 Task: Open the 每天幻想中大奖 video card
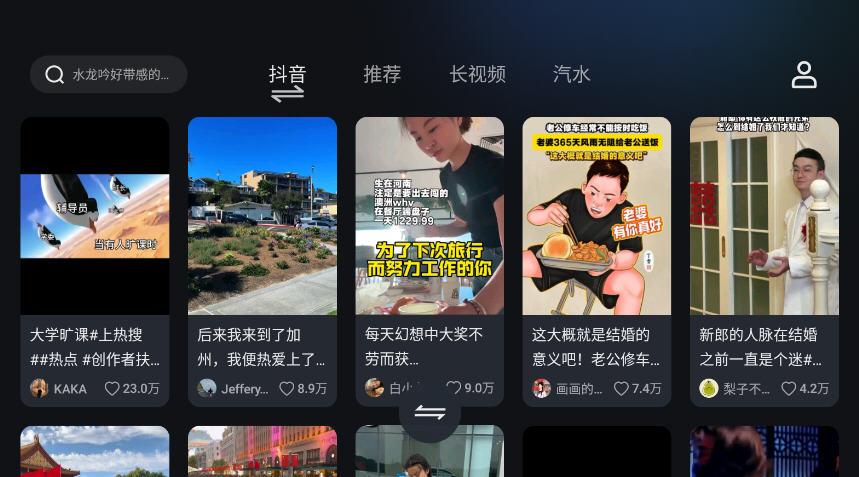click(429, 216)
